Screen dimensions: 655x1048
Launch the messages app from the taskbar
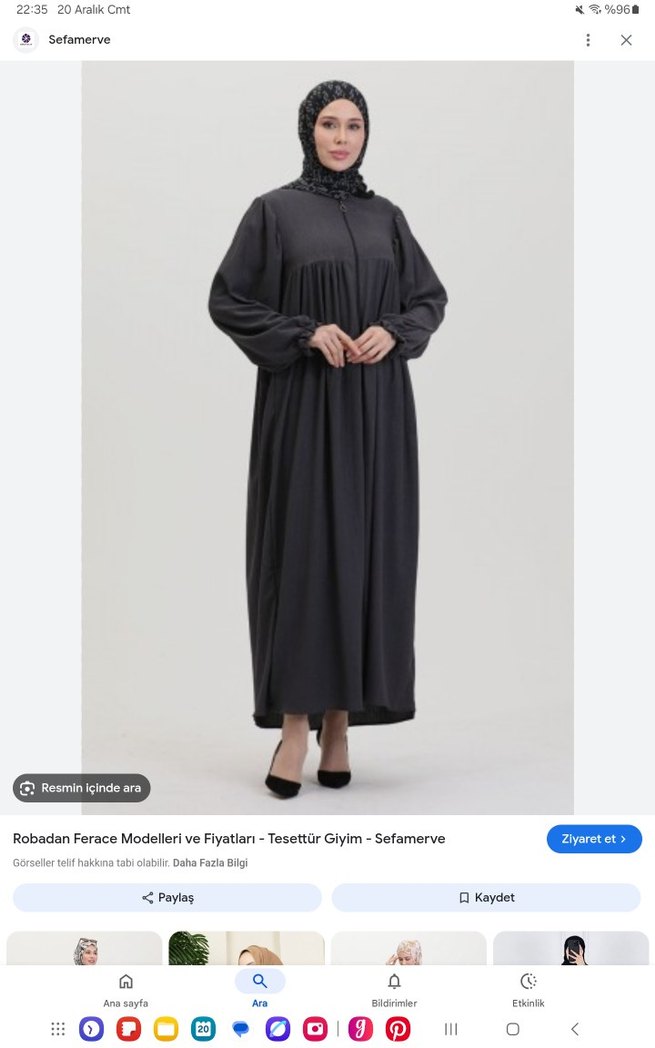[x=240, y=1029]
